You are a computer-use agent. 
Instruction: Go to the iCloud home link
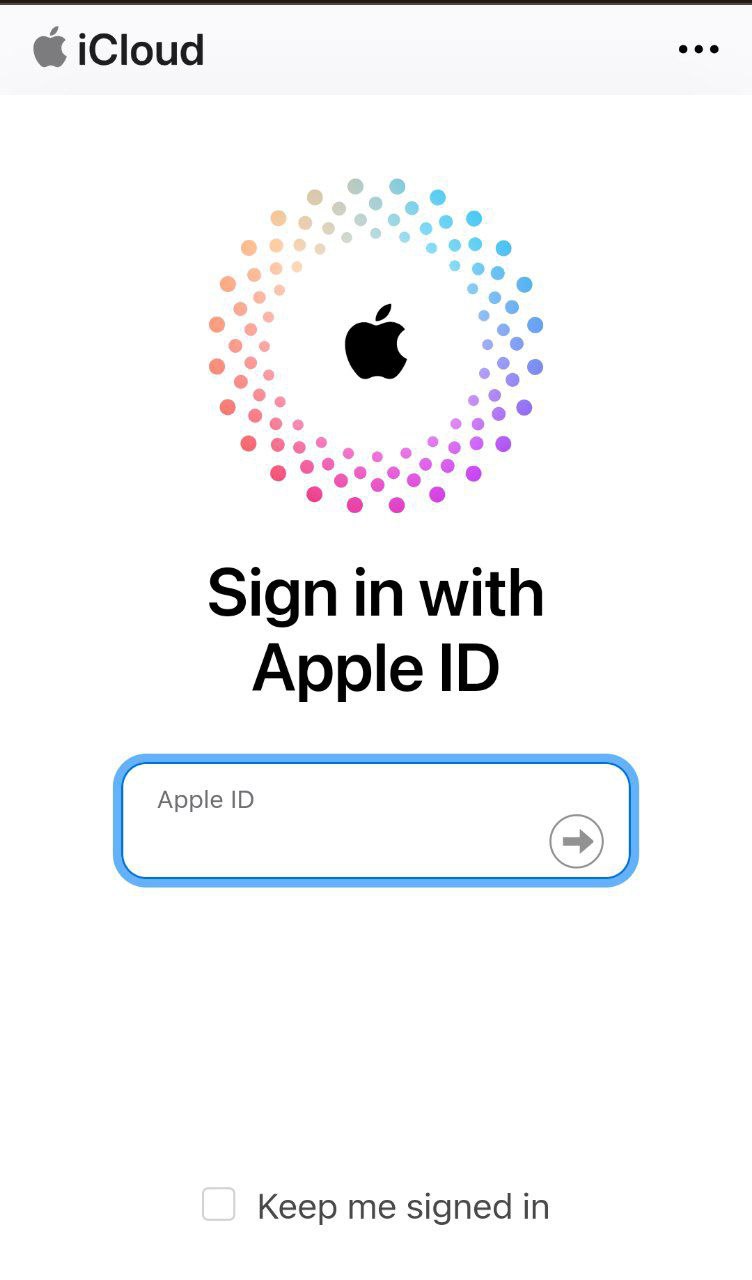[119, 49]
